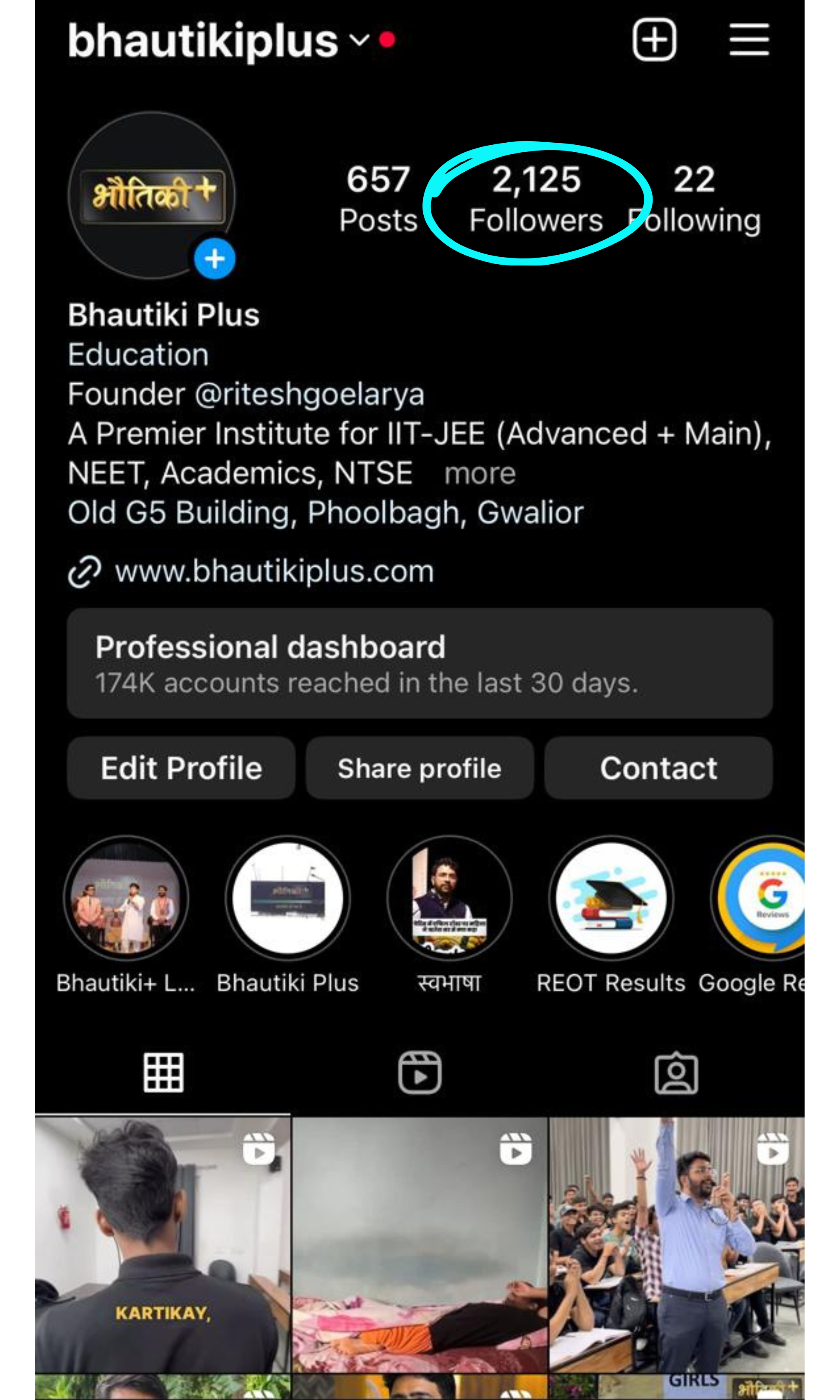Expand the bio with more
Screen dimensions: 840x1400
click(480, 473)
